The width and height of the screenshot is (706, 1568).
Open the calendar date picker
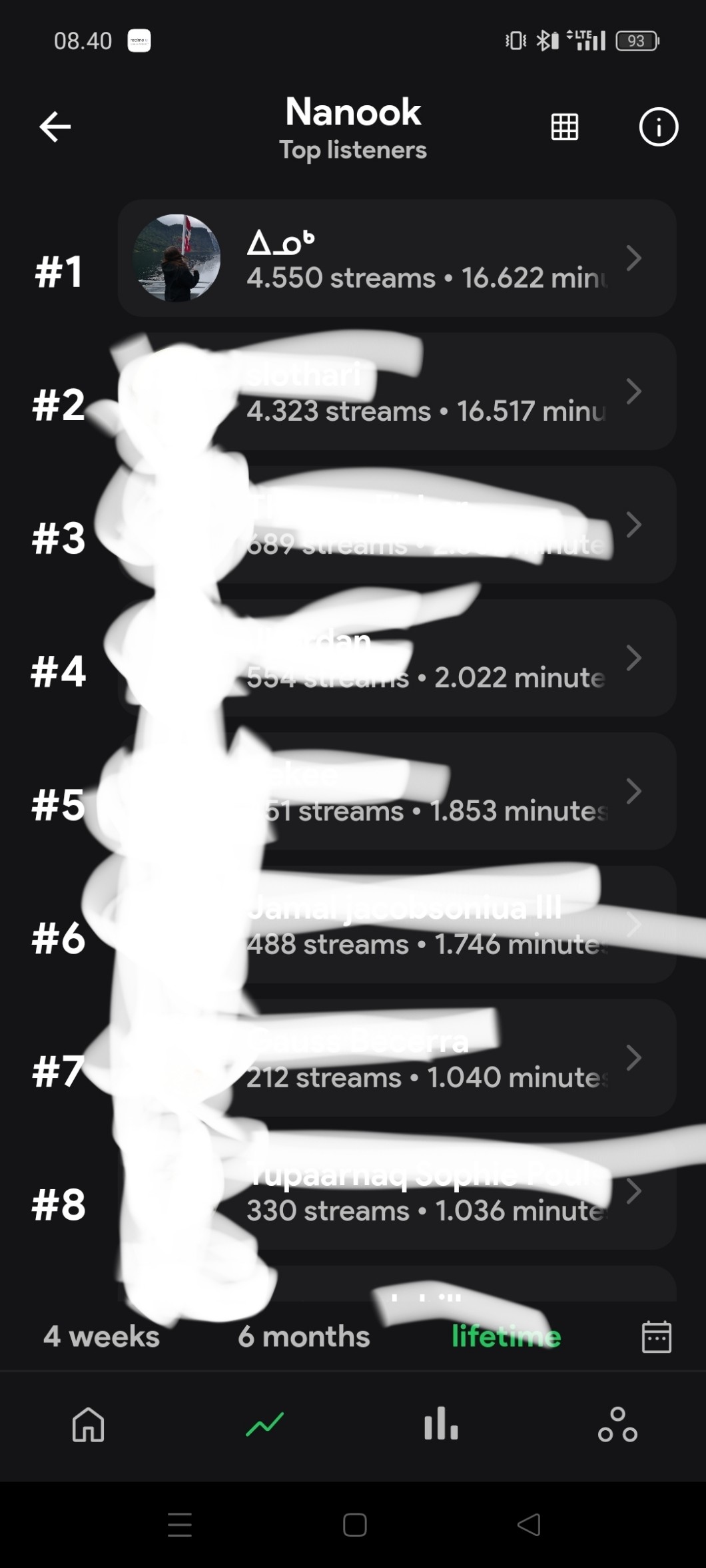click(x=656, y=1337)
